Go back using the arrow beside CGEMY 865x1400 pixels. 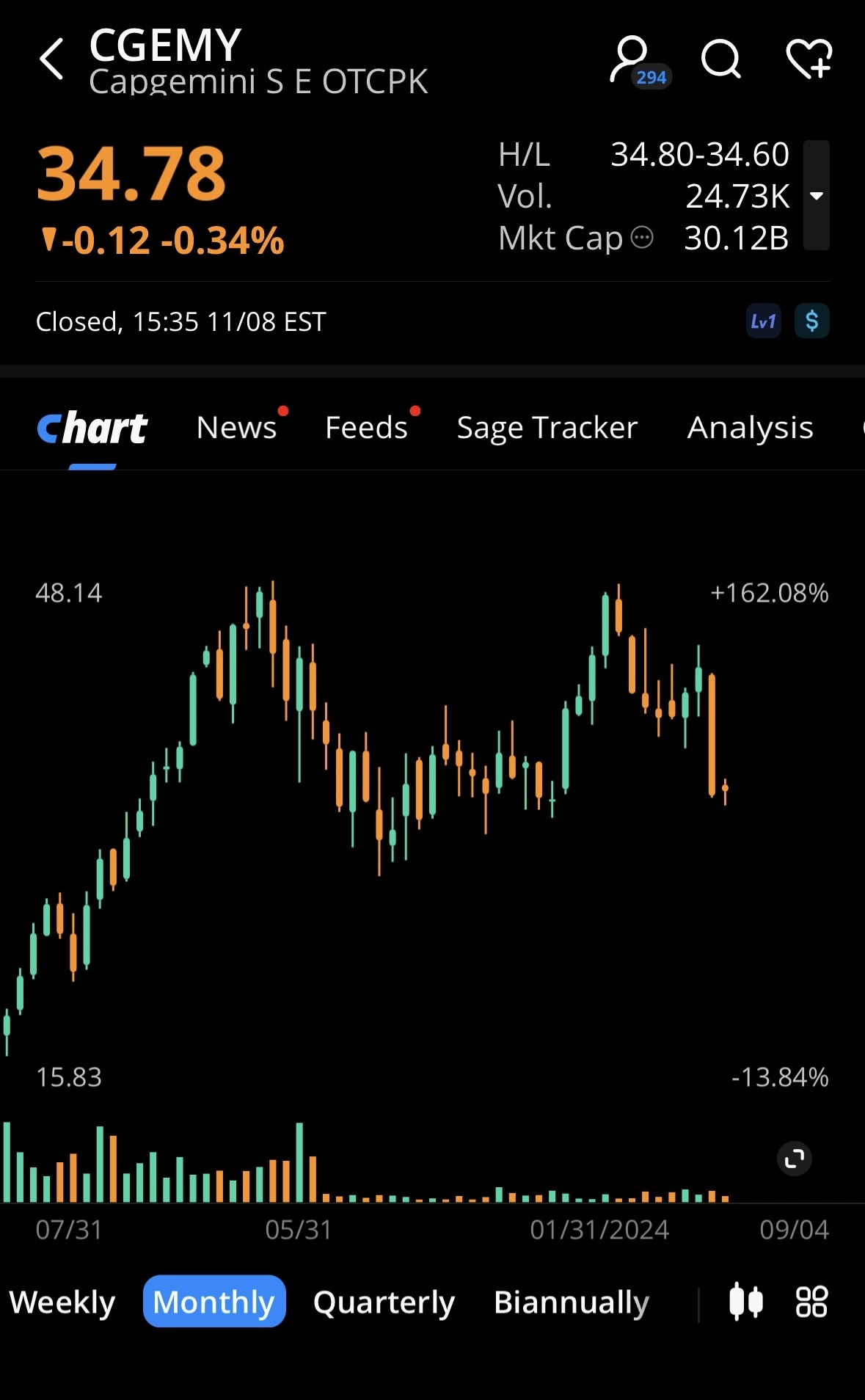[x=52, y=59]
